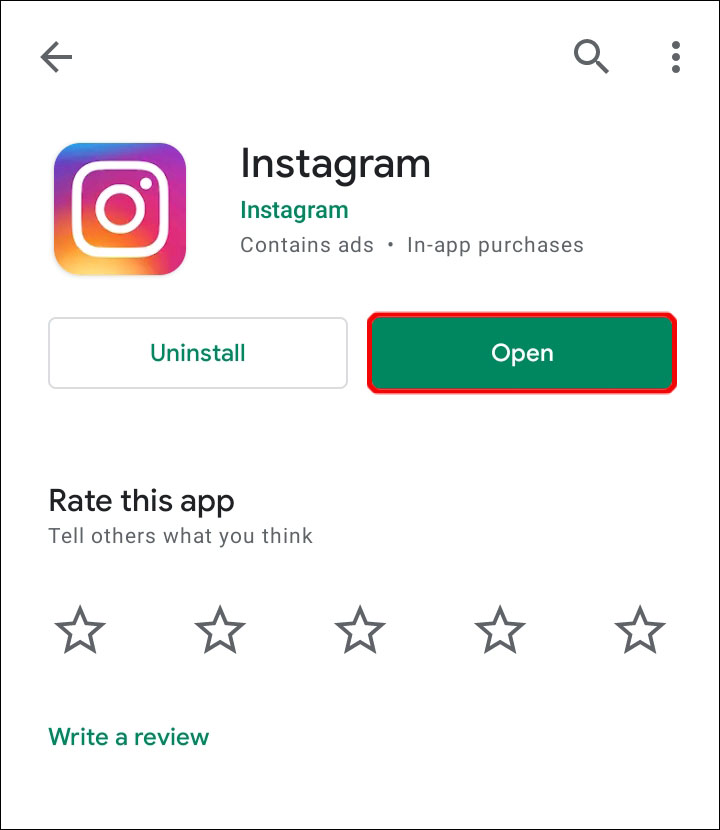This screenshot has height=830, width=720.
Task: Select Write a review
Action: click(129, 737)
